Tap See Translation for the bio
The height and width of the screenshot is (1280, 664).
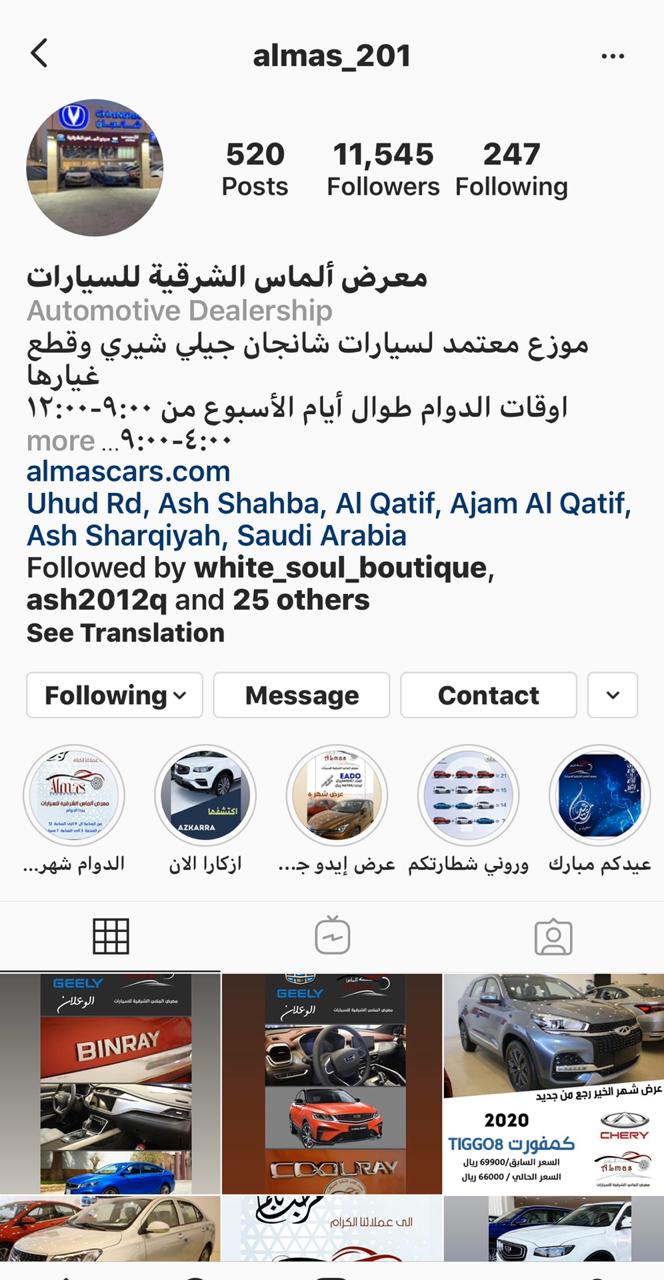[x=125, y=633]
